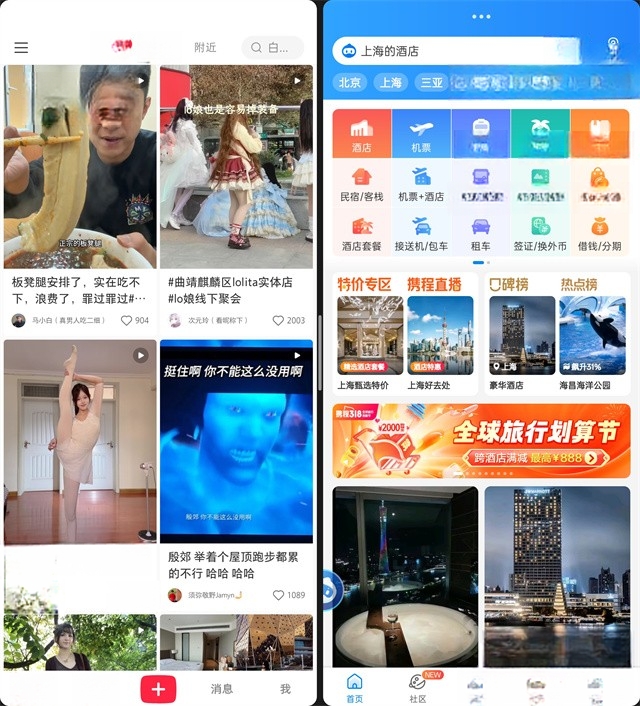Open the 板凳腿 noodle video post
The image size is (640, 706).
pyautogui.click(x=80, y=167)
